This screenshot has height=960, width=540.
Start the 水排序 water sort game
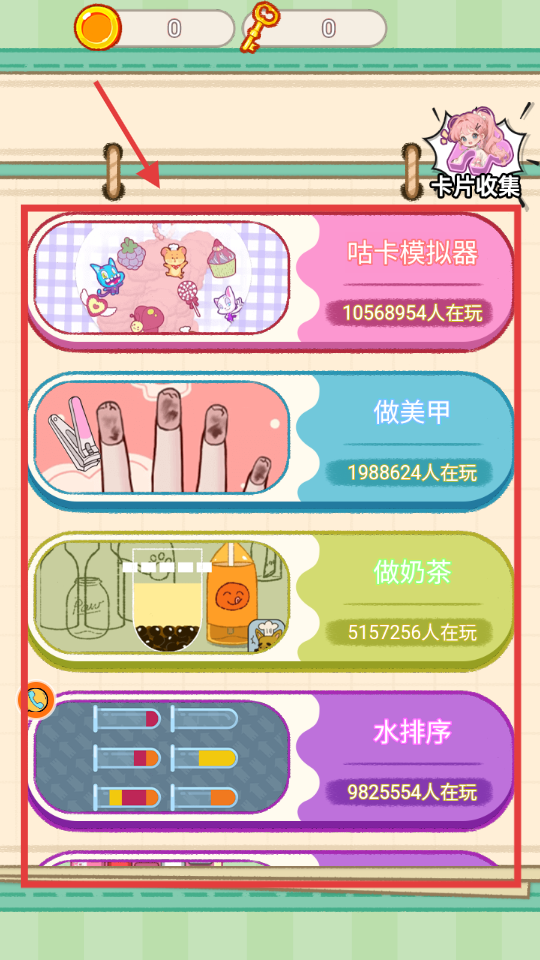[x=271, y=760]
